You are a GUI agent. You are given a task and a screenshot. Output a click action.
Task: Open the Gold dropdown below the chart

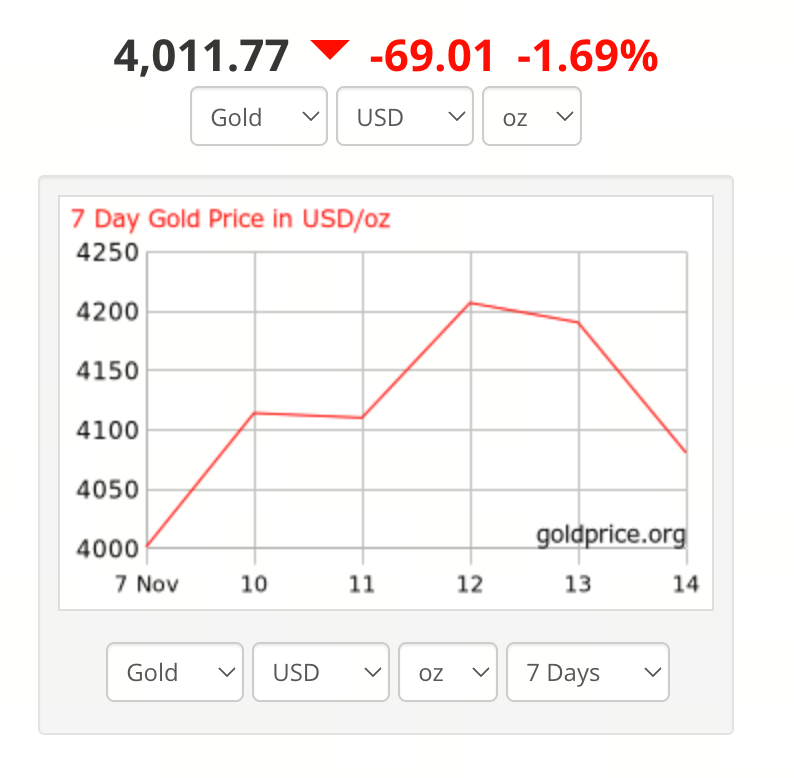(175, 672)
